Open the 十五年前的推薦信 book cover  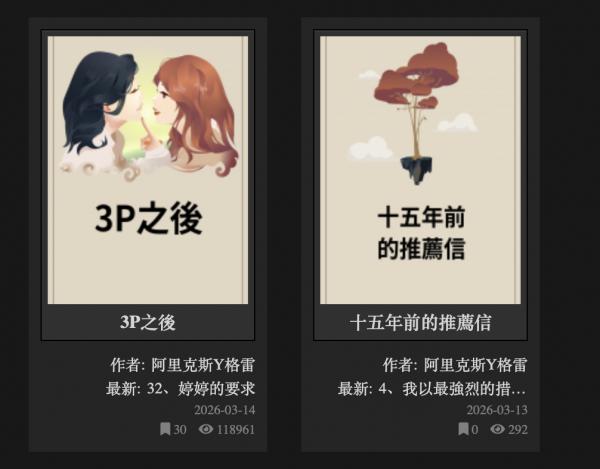tap(420, 170)
